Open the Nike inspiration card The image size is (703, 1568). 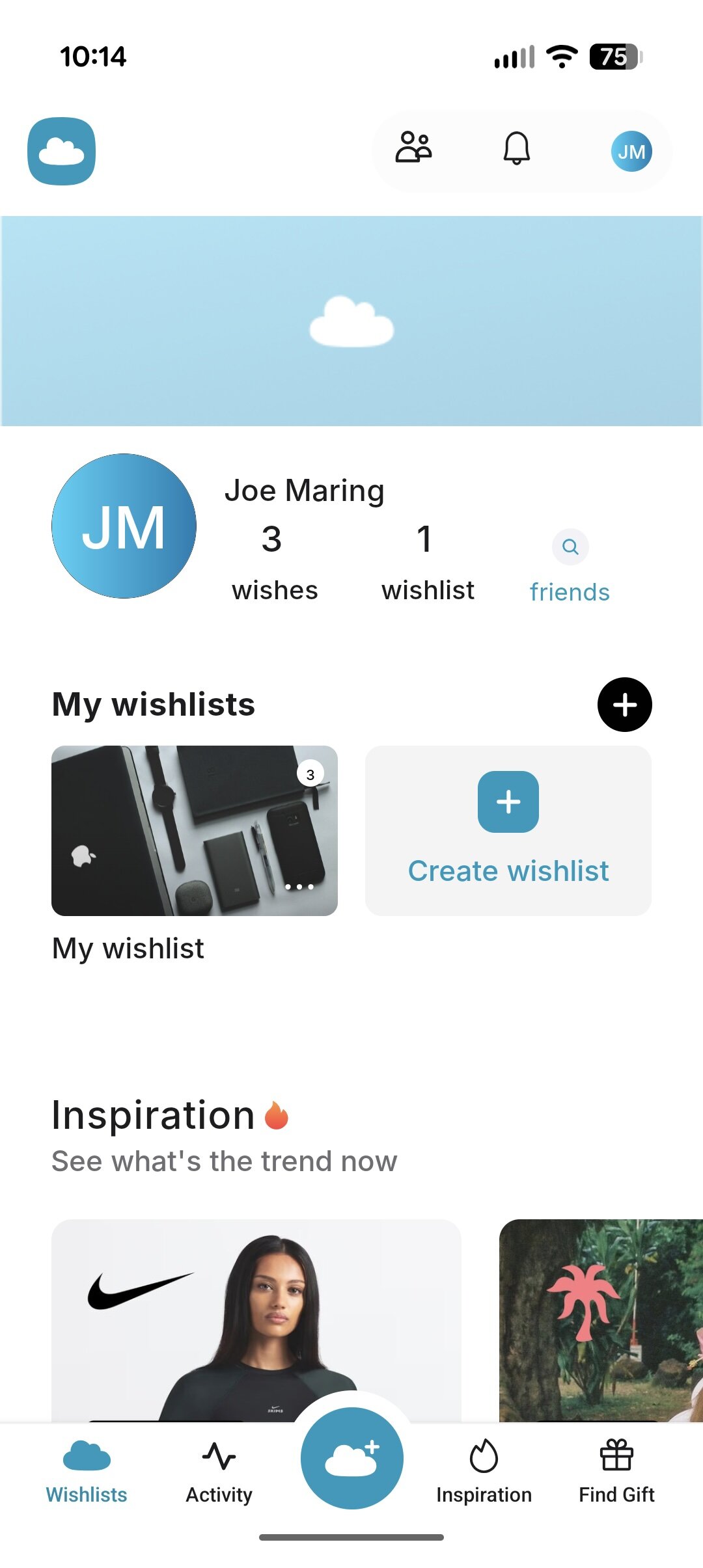click(256, 1319)
